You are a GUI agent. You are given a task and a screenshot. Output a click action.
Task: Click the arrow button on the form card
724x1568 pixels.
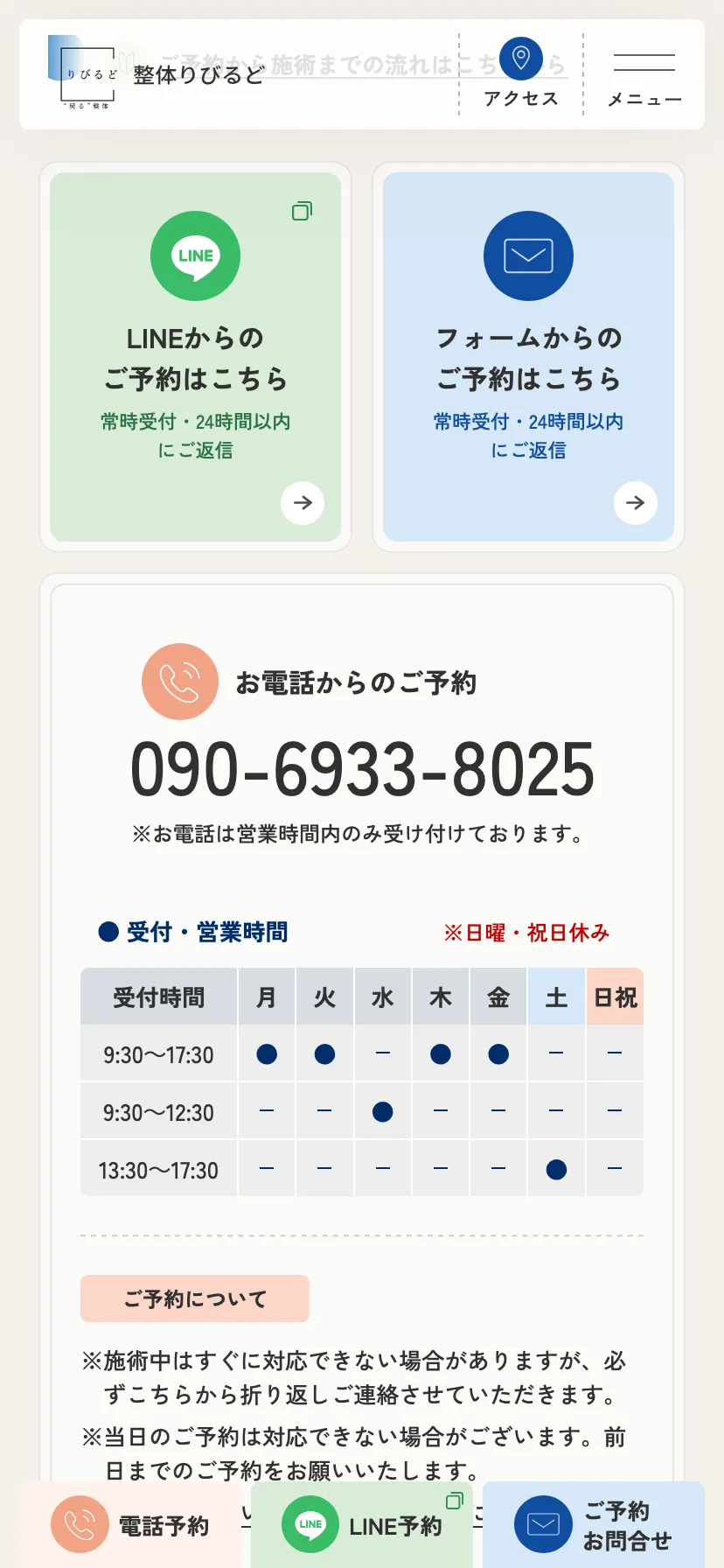(636, 503)
